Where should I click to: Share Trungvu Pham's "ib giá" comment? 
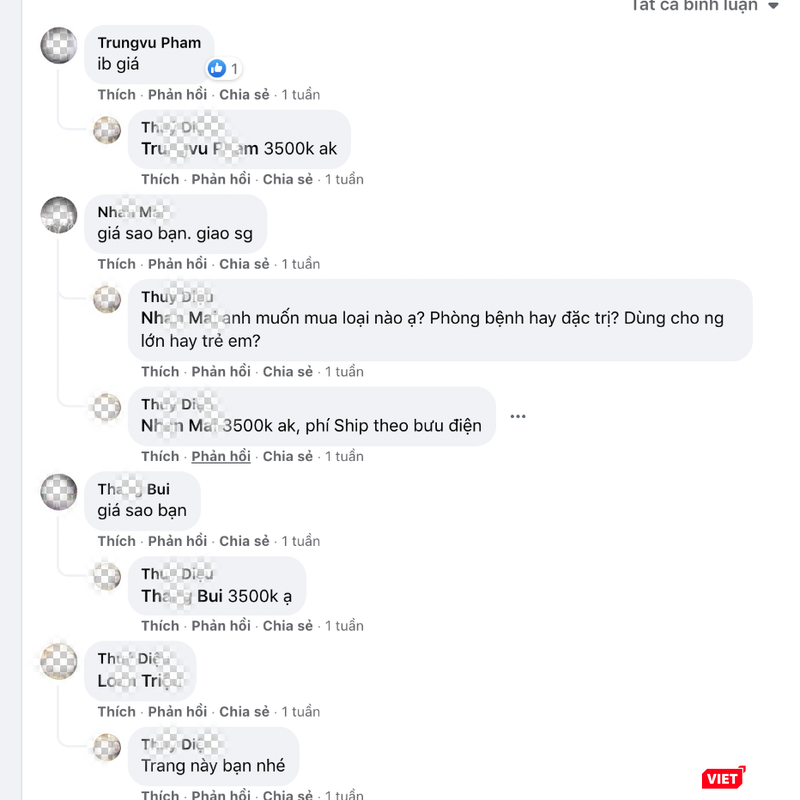(244, 94)
